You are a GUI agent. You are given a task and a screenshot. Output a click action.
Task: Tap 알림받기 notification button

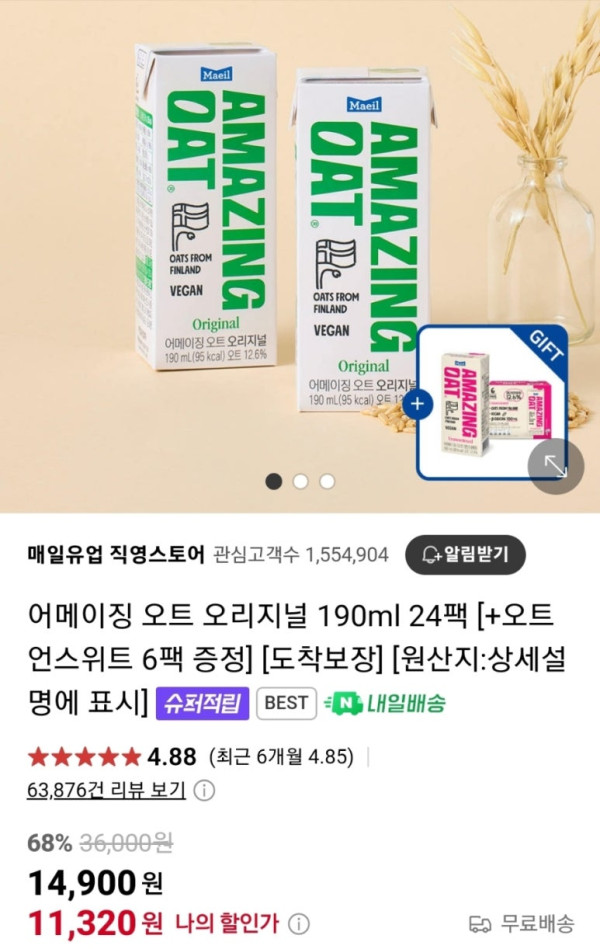point(465,554)
